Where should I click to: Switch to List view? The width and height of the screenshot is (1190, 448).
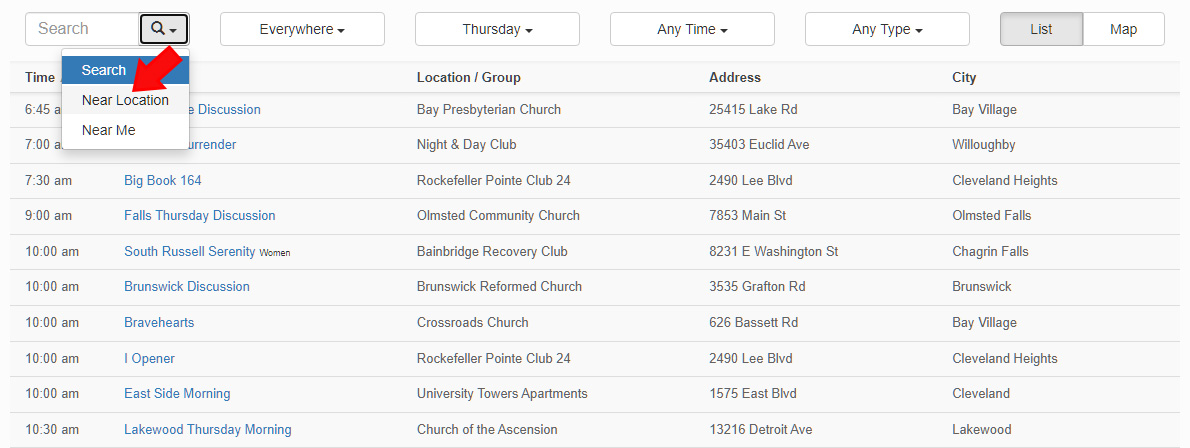1041,29
